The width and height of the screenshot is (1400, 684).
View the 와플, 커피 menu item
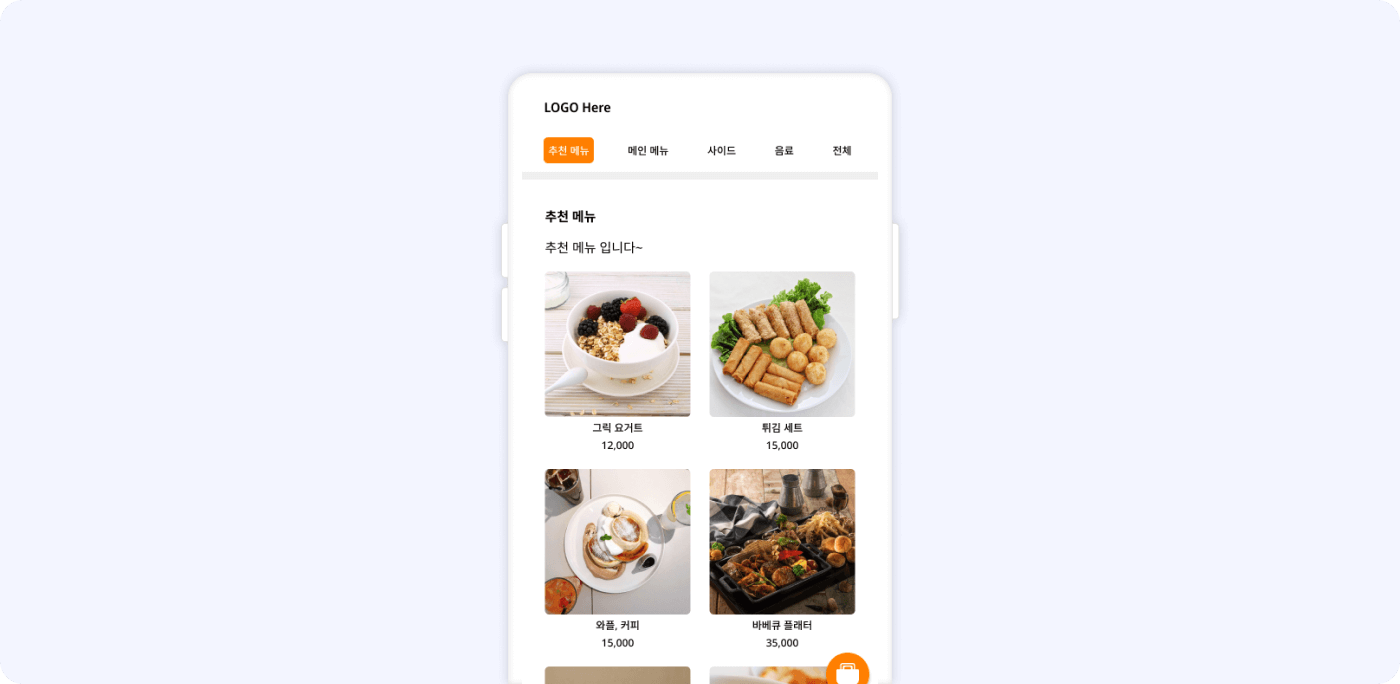click(617, 541)
